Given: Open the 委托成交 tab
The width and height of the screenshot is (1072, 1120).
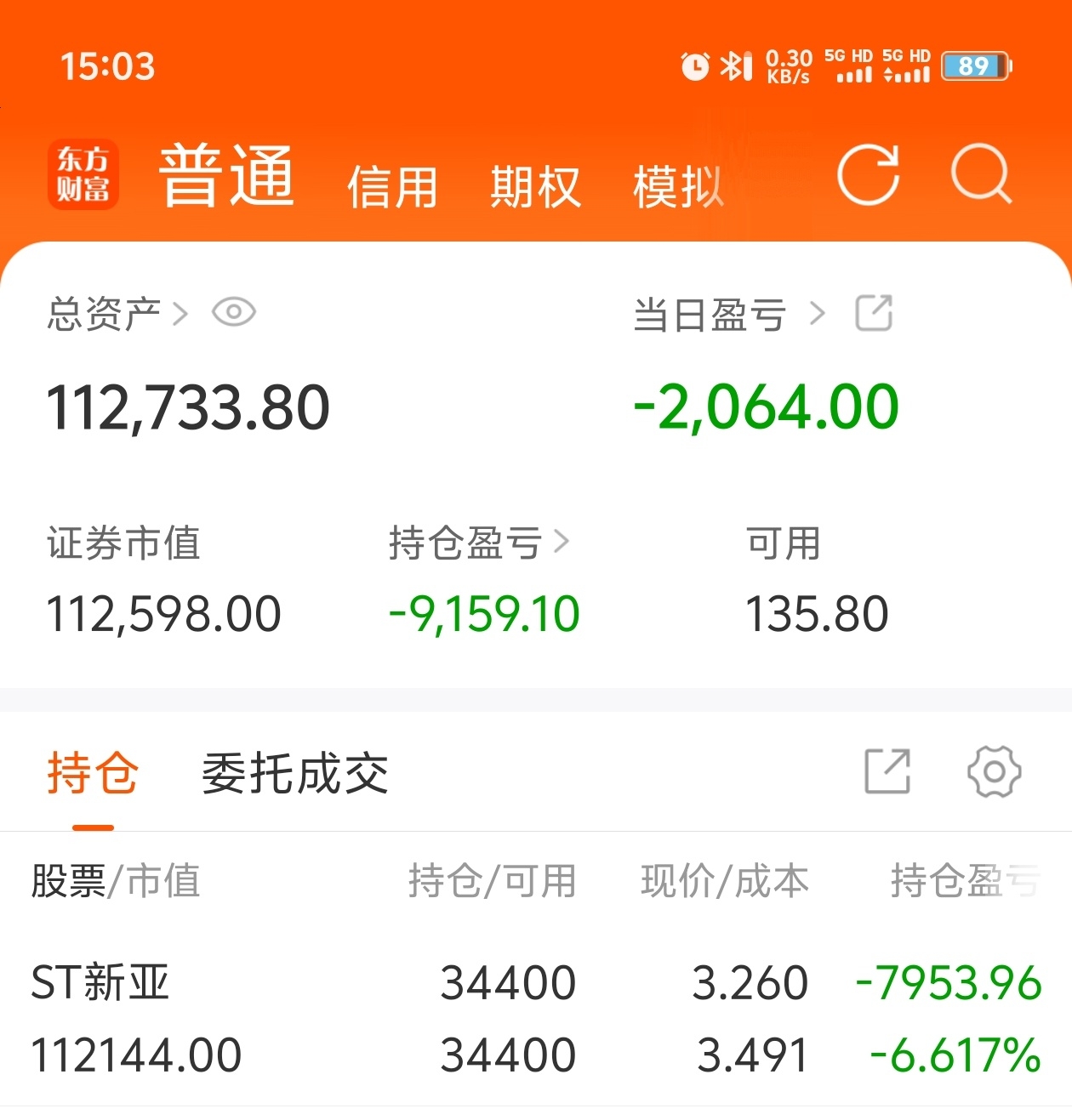Looking at the screenshot, I should 295,770.
